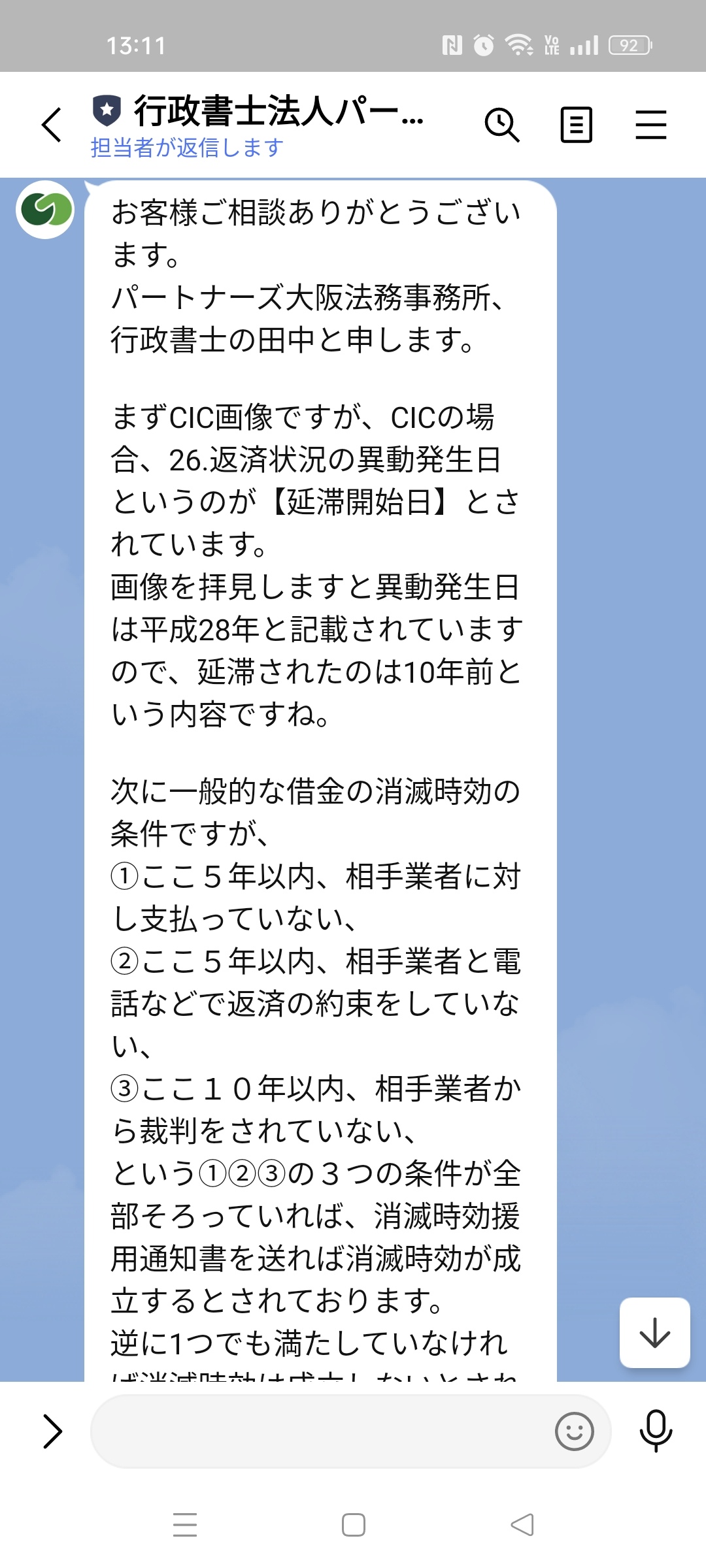The image size is (706, 1568).
Task: Open the hamburger menu
Action: coord(651,125)
